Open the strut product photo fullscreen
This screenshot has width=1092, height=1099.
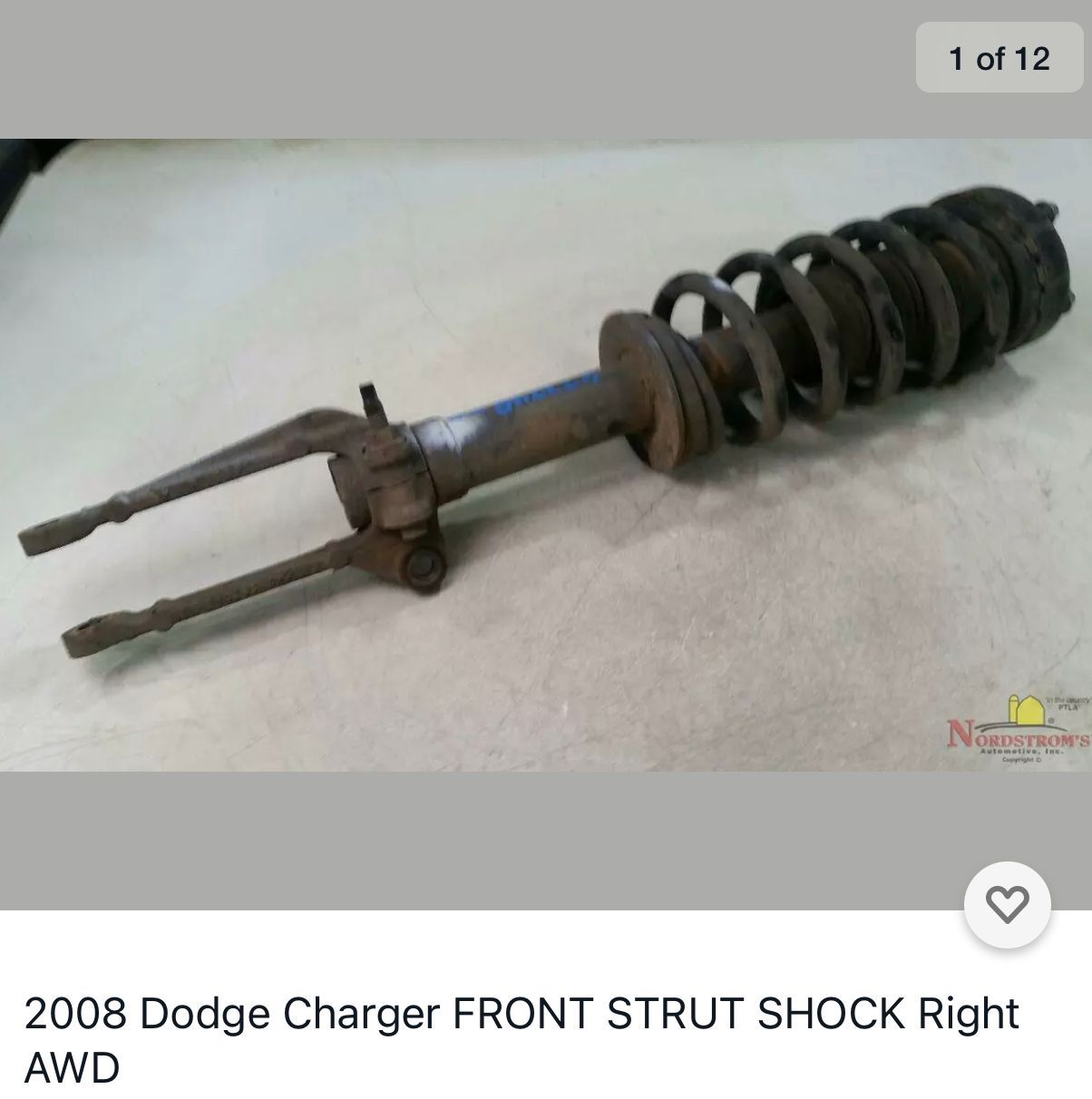tap(544, 453)
